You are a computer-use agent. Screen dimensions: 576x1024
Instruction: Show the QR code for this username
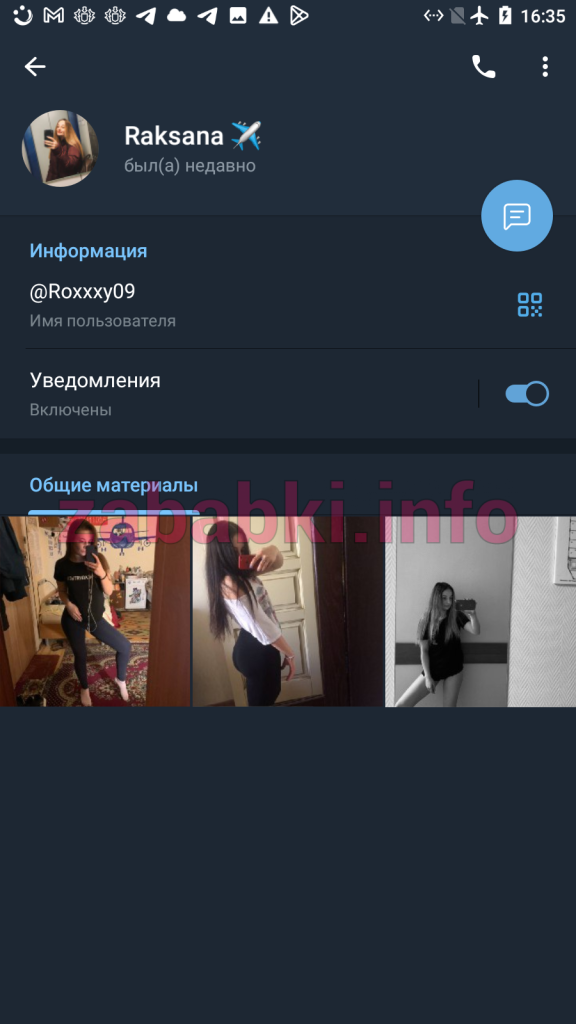point(530,305)
